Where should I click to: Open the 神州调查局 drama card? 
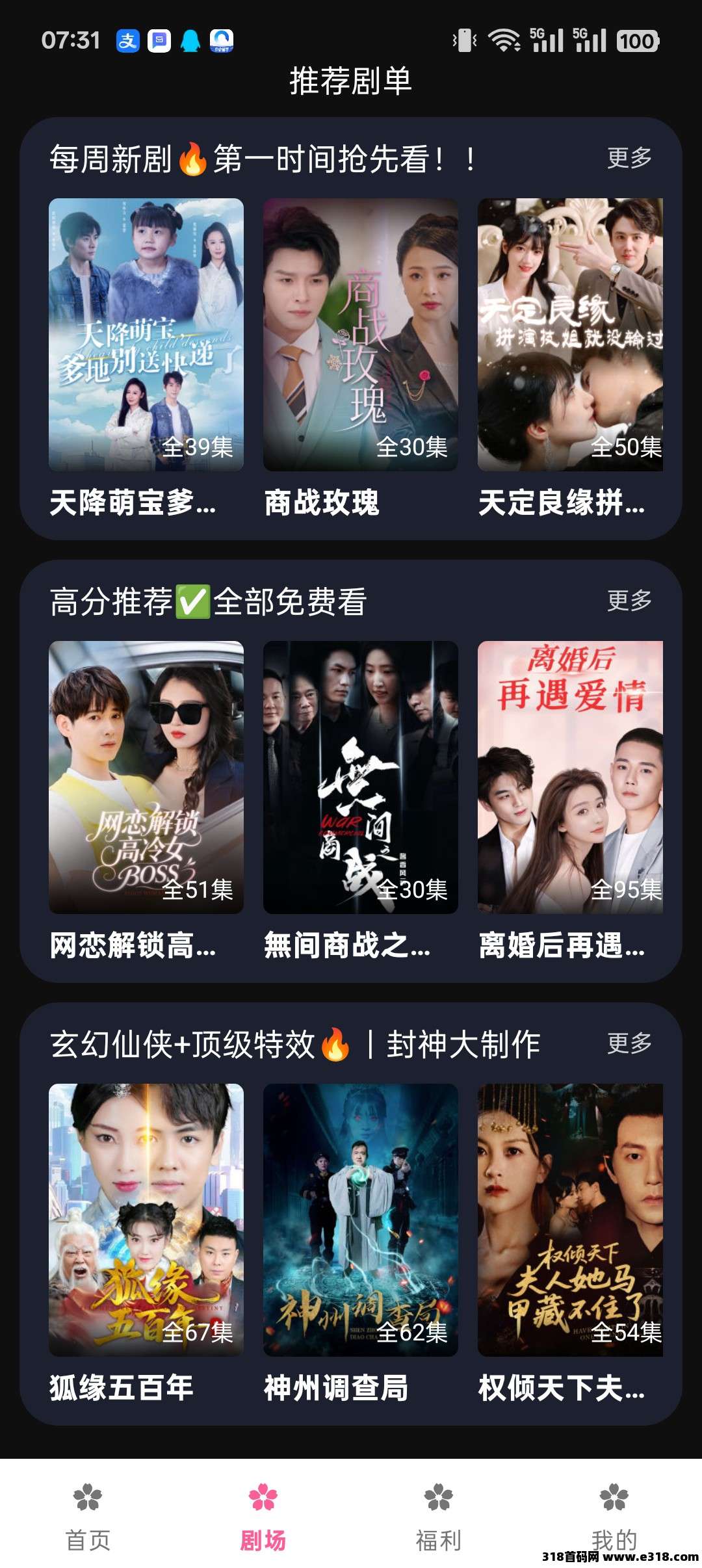click(361, 1220)
